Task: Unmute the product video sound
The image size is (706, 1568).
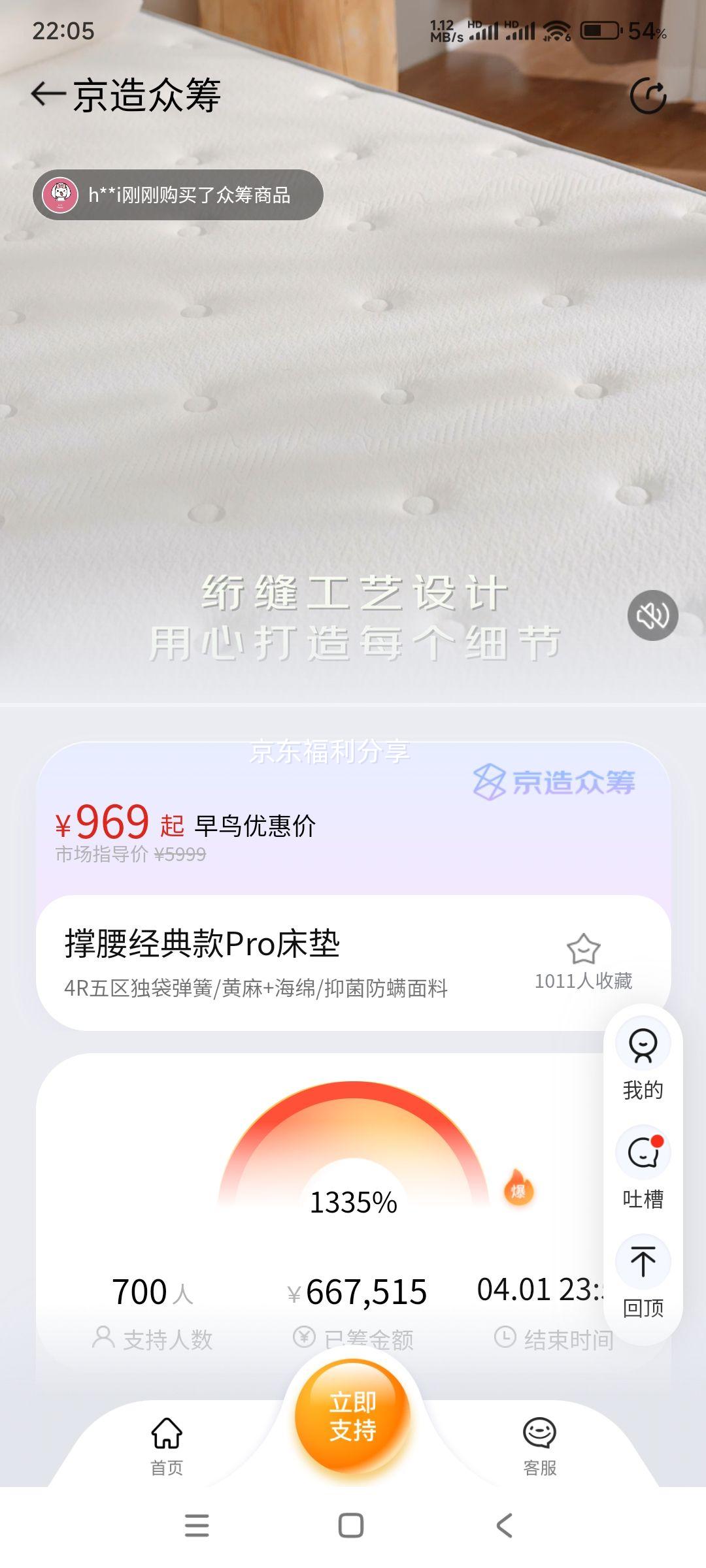Action: click(652, 615)
